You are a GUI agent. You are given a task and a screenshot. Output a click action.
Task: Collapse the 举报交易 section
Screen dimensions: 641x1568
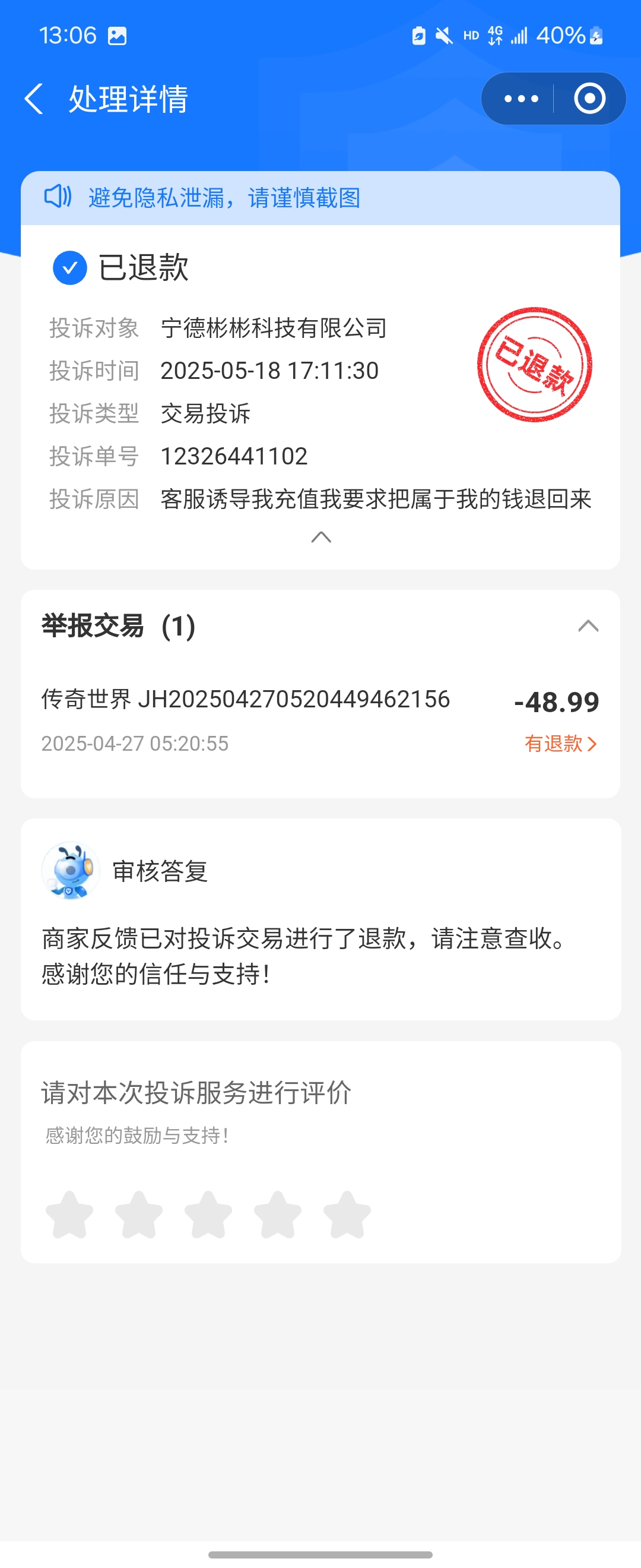pos(588,626)
